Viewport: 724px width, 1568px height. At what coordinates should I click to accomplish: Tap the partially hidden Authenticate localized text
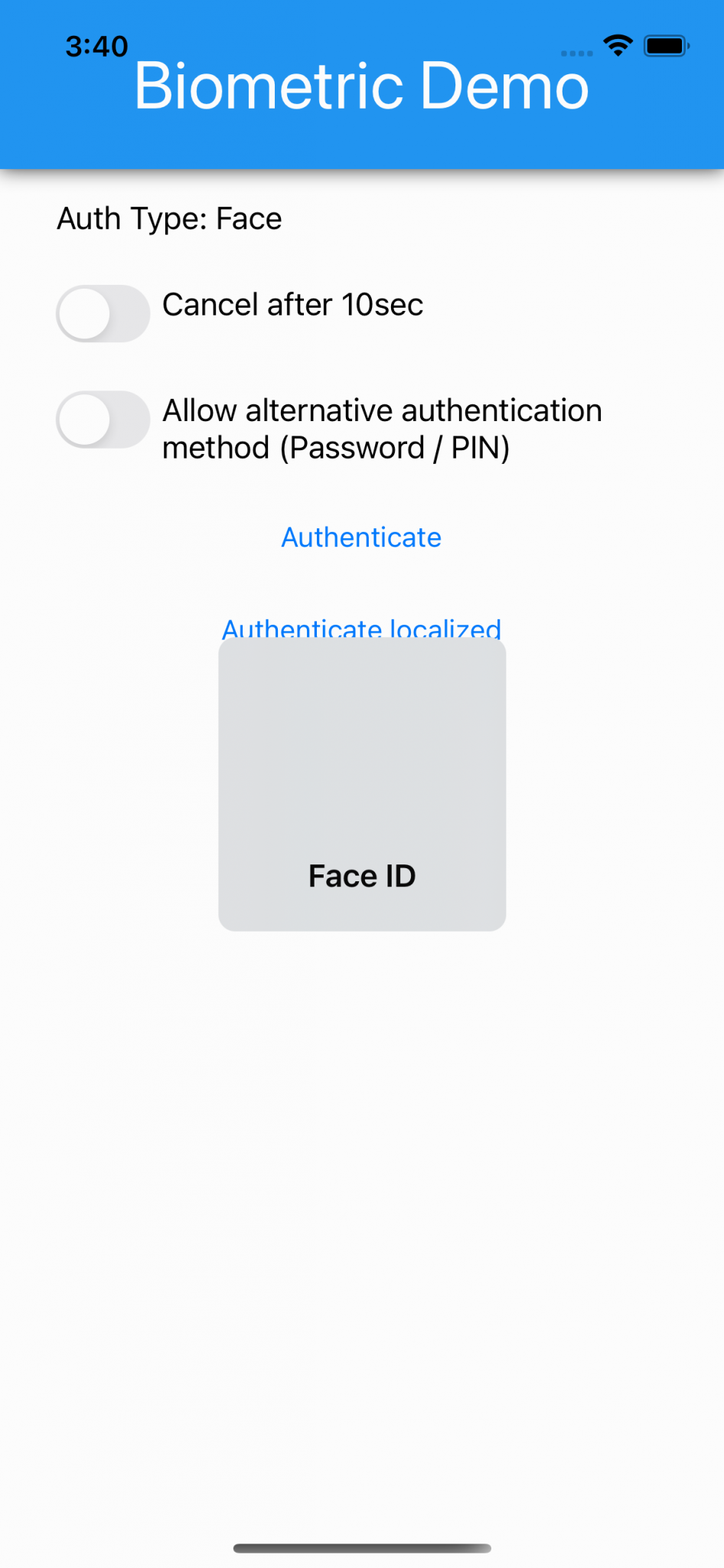pos(362,629)
